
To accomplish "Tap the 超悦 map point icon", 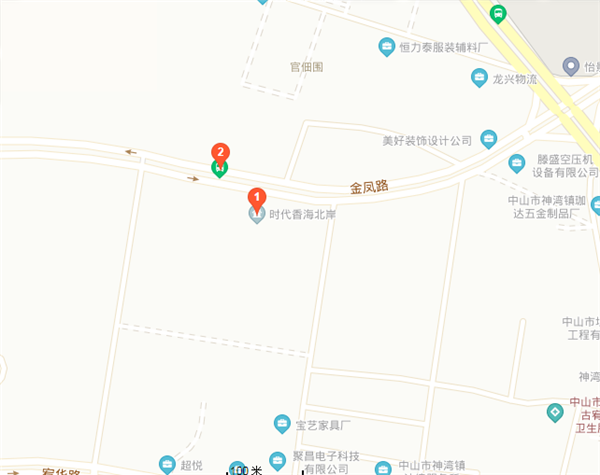I will click(166, 464).
